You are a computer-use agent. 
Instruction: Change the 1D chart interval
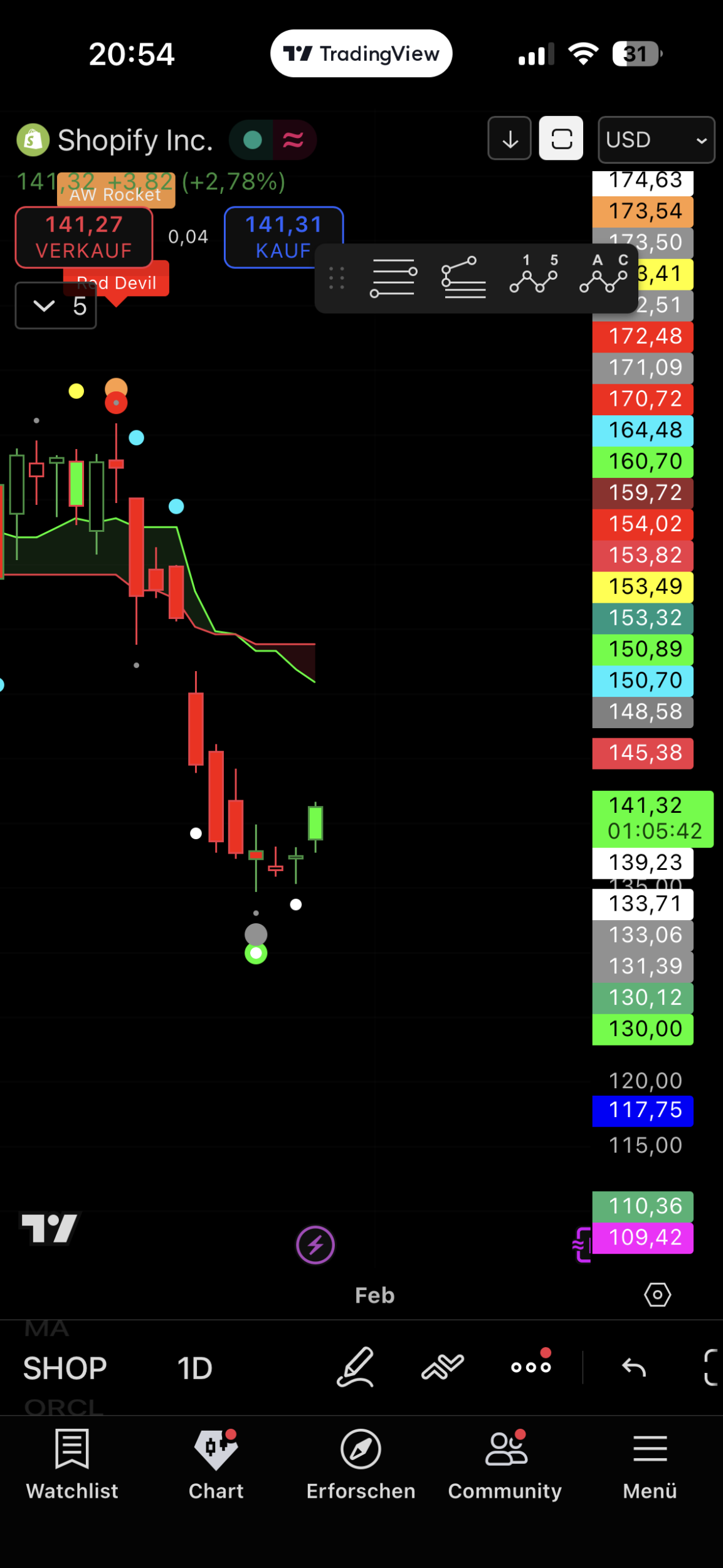(194, 1368)
